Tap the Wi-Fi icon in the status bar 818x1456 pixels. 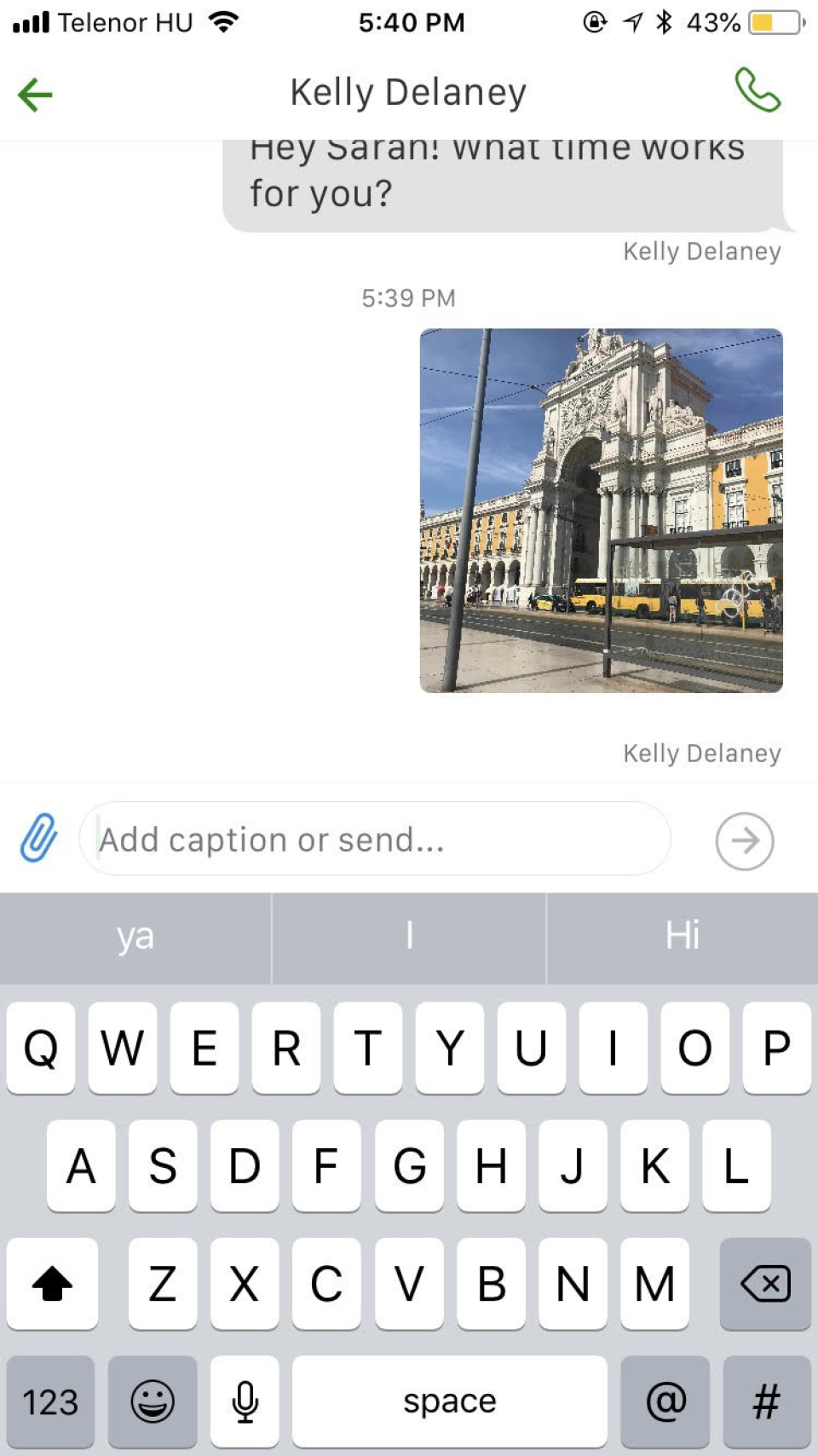tap(223, 21)
